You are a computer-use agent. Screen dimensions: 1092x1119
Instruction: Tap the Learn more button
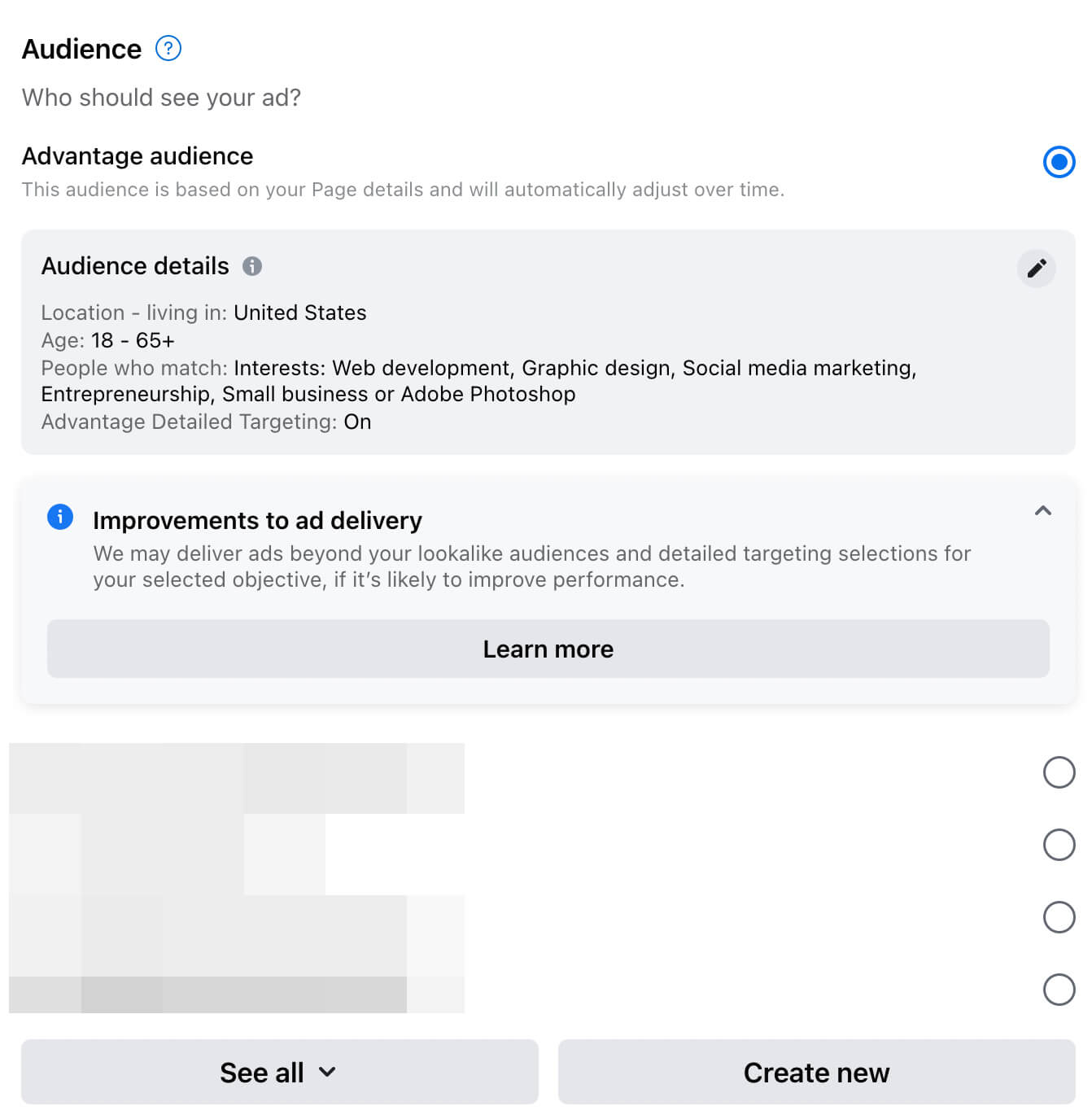tap(548, 649)
